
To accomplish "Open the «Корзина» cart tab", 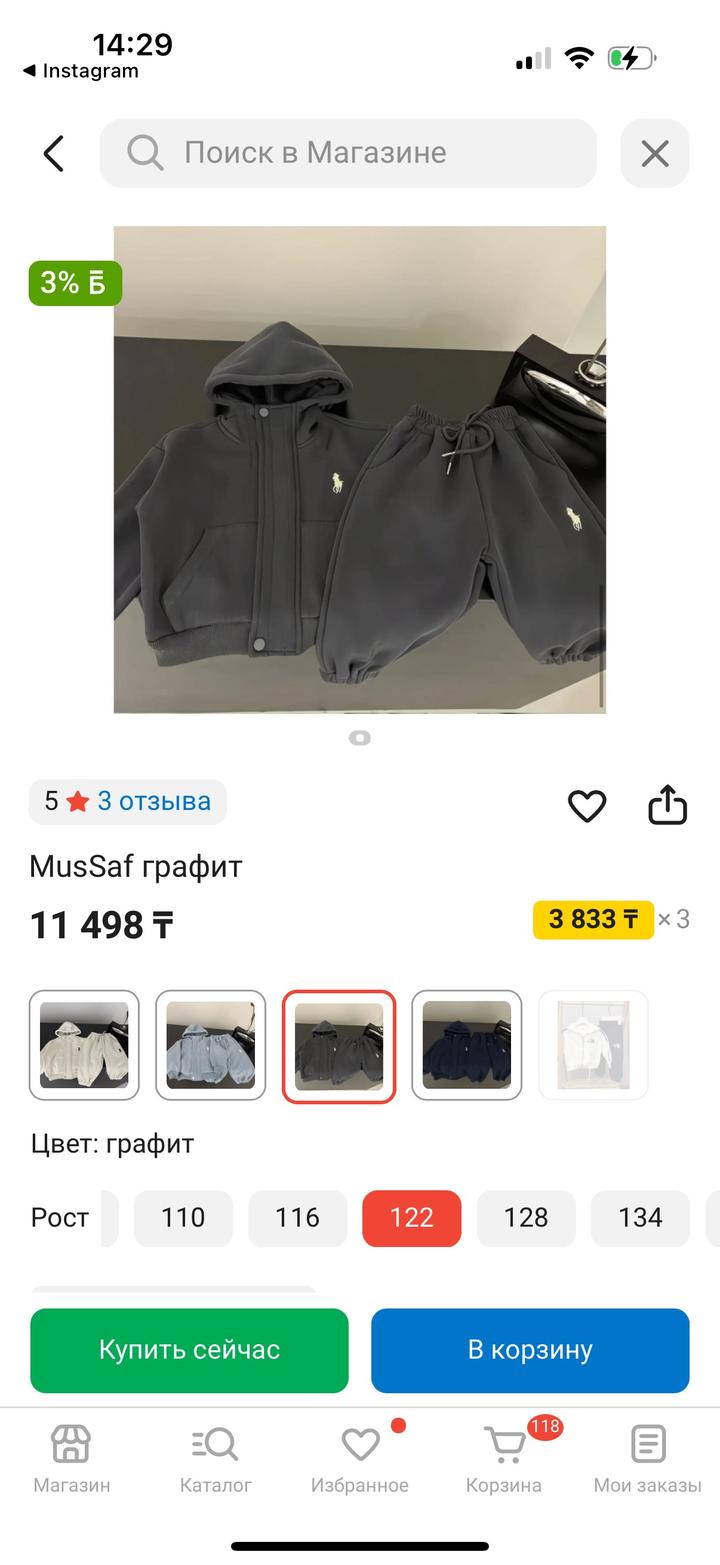I will 504,1459.
